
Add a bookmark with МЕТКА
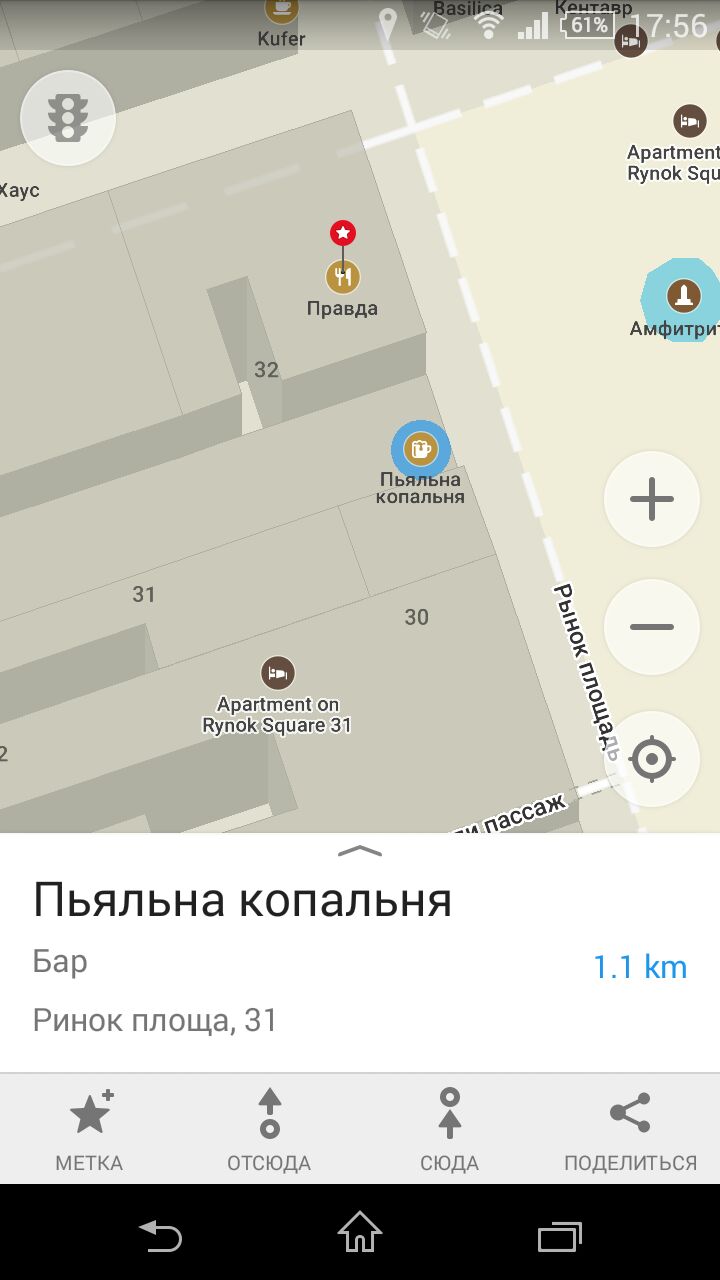[90, 1129]
